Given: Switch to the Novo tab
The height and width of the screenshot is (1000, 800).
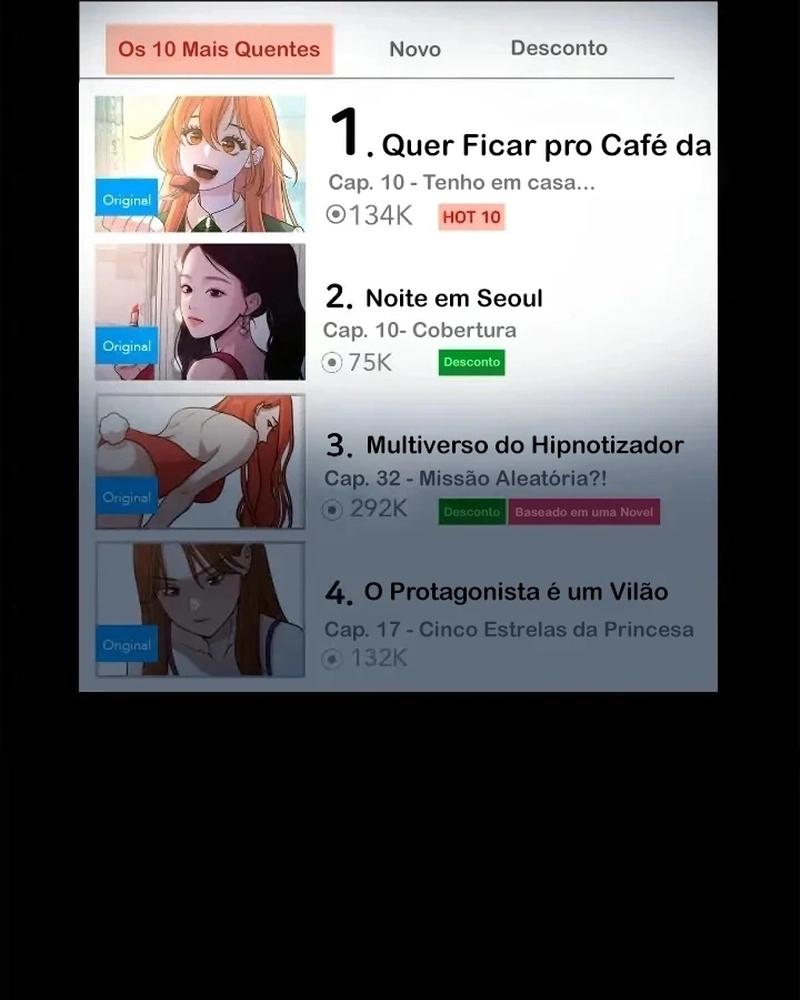Looking at the screenshot, I should pos(415,48).
